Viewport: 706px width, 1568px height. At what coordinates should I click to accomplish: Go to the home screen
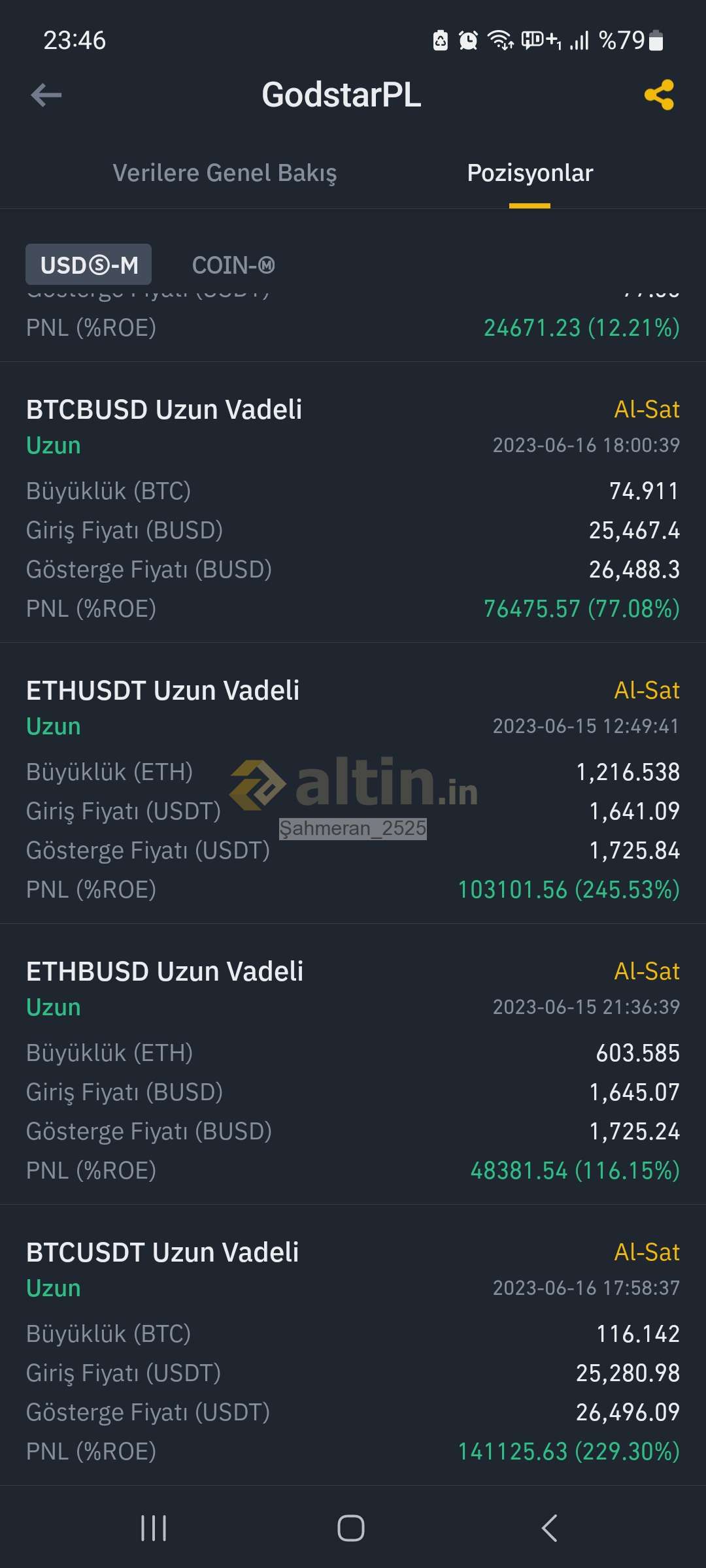tap(351, 1528)
